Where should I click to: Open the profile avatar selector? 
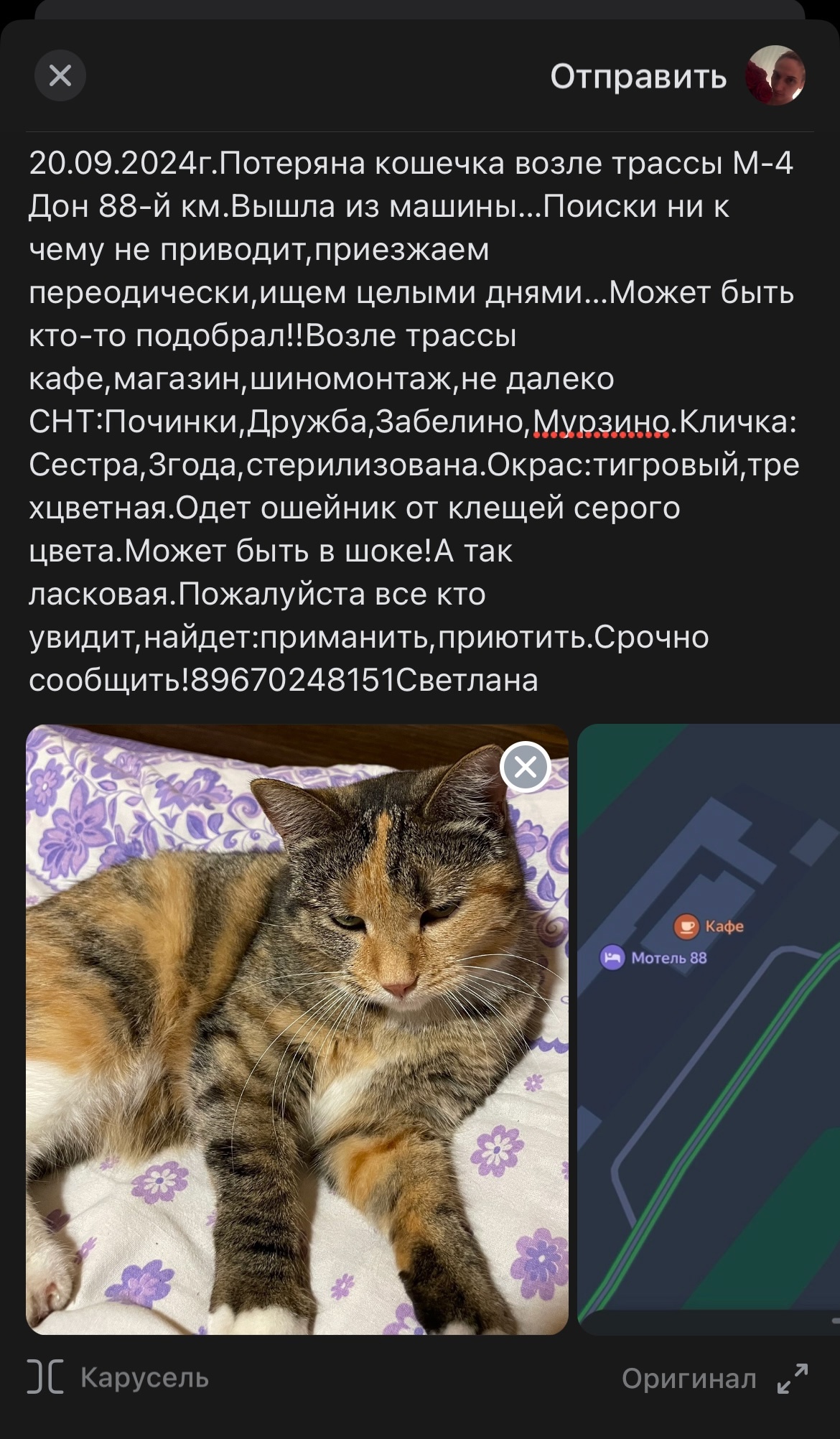coord(775,75)
